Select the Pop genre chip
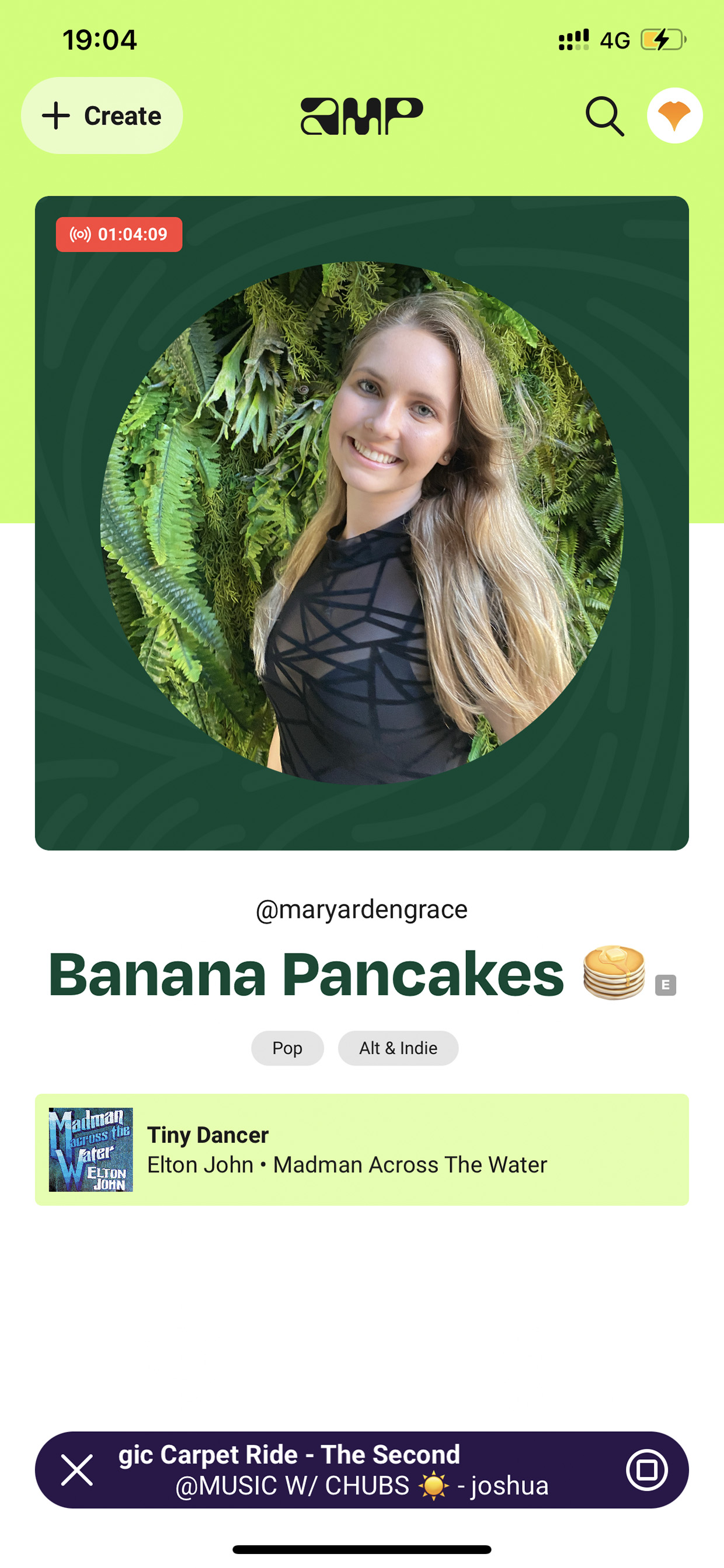This screenshot has height=1568, width=724. click(x=287, y=1048)
